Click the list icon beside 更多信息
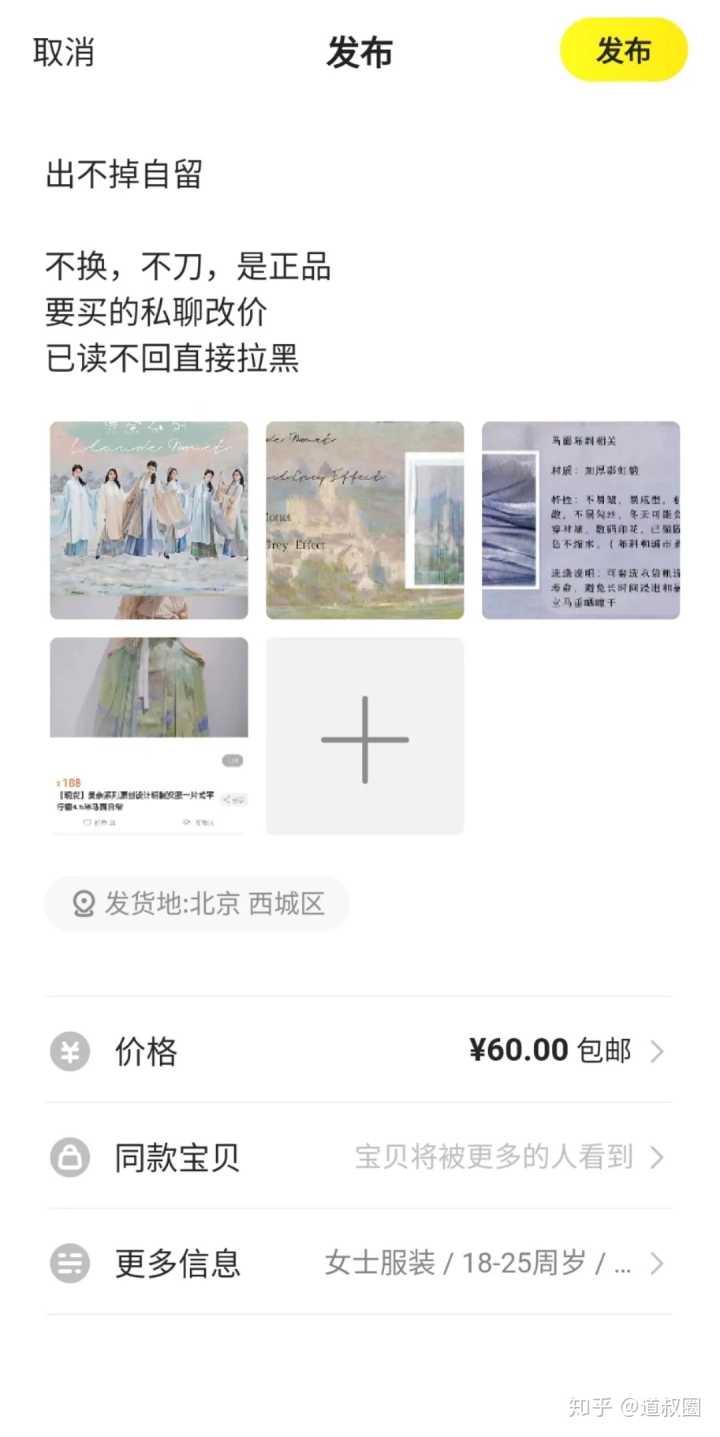This screenshot has height=1437, width=720. pos(68,1263)
